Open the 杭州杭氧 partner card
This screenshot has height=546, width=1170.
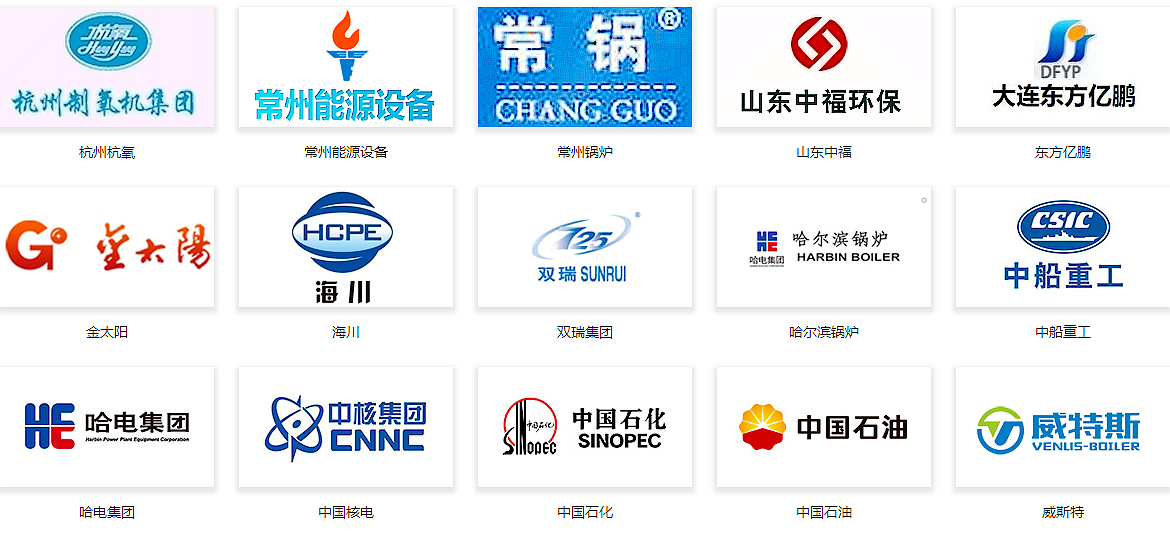click(x=107, y=67)
